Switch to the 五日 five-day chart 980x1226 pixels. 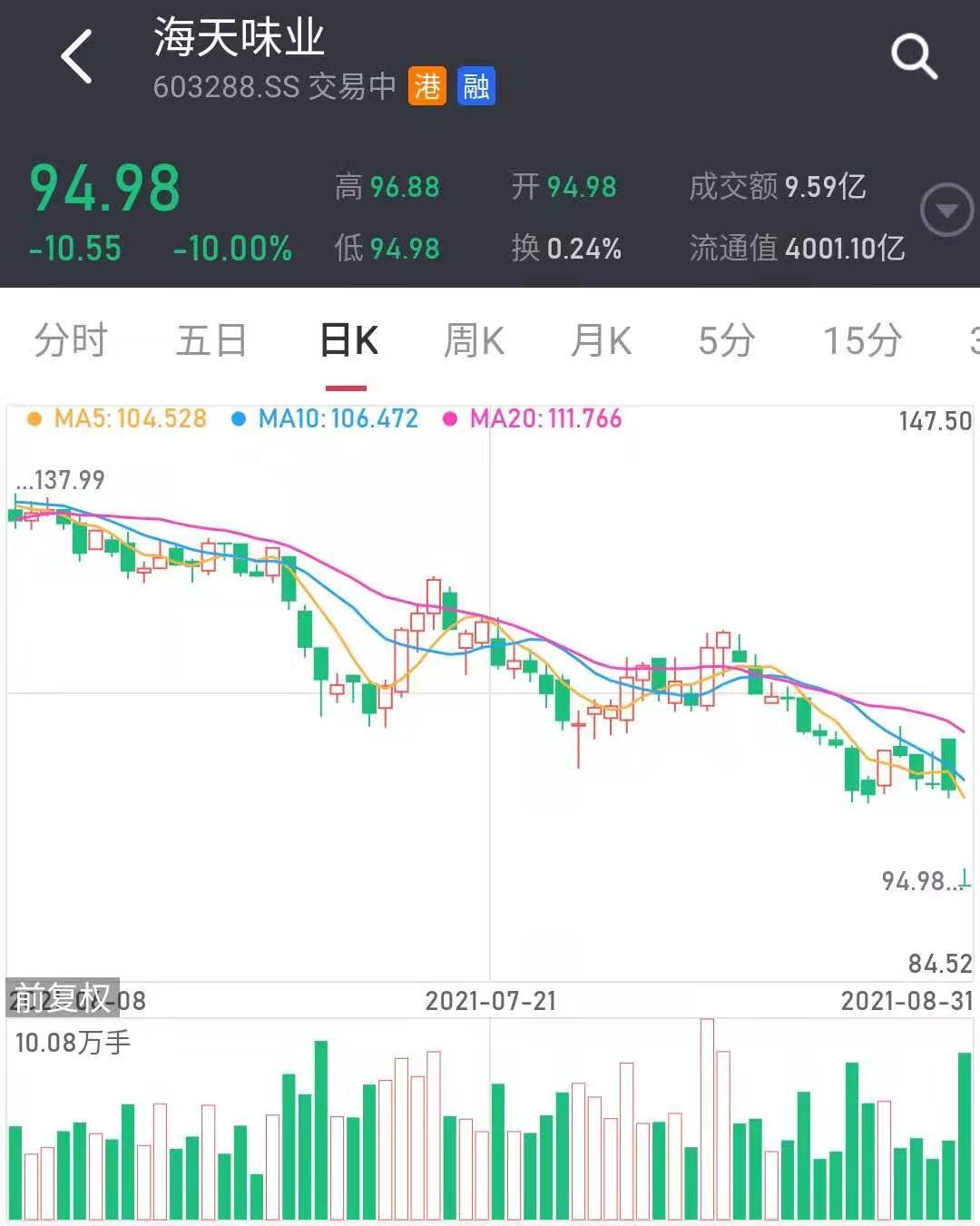211,341
